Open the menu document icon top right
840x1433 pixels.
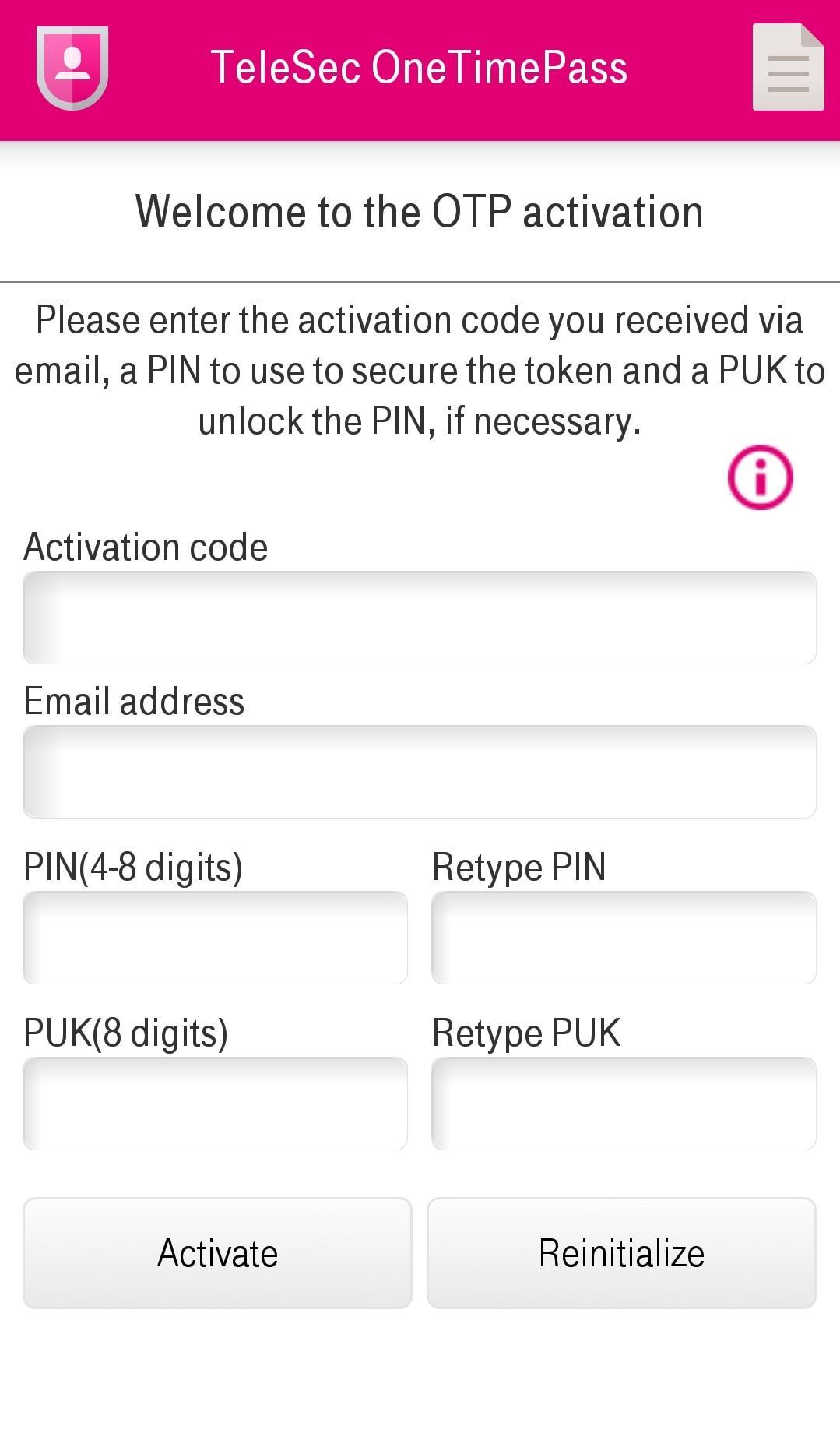tap(788, 65)
